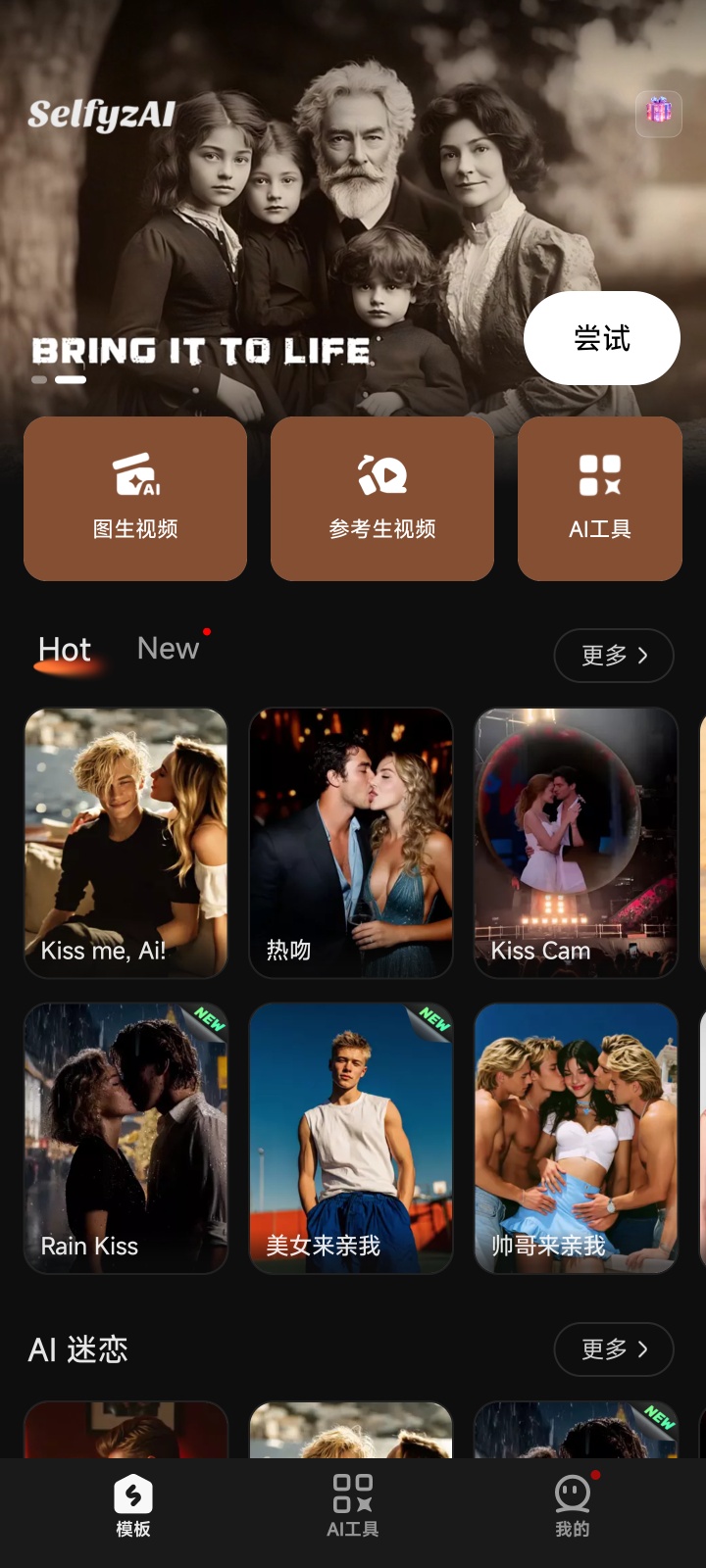Viewport: 706px width, 1568px height.
Task: Go to the 模板 bottom tab
Action: click(x=133, y=1506)
